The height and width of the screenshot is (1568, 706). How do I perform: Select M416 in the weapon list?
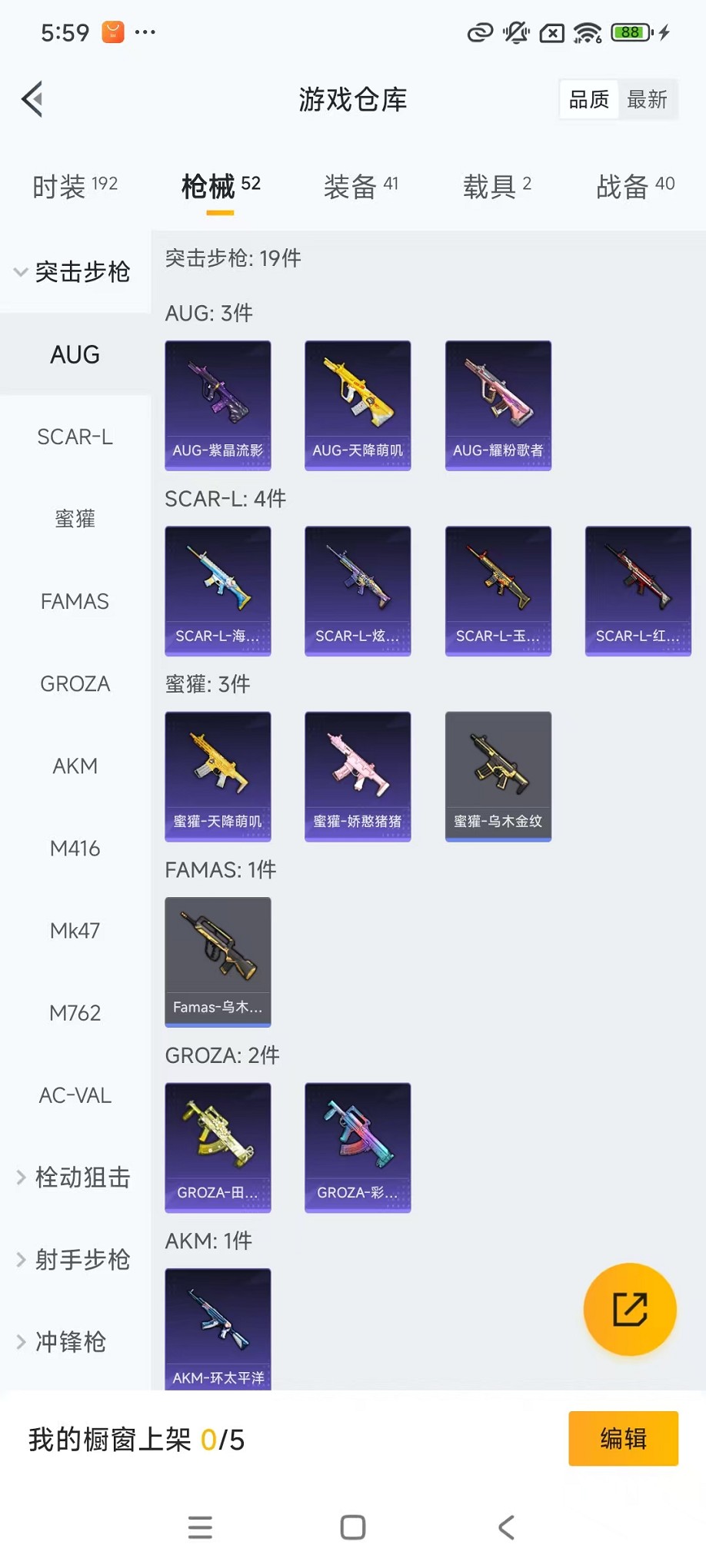coord(75,849)
